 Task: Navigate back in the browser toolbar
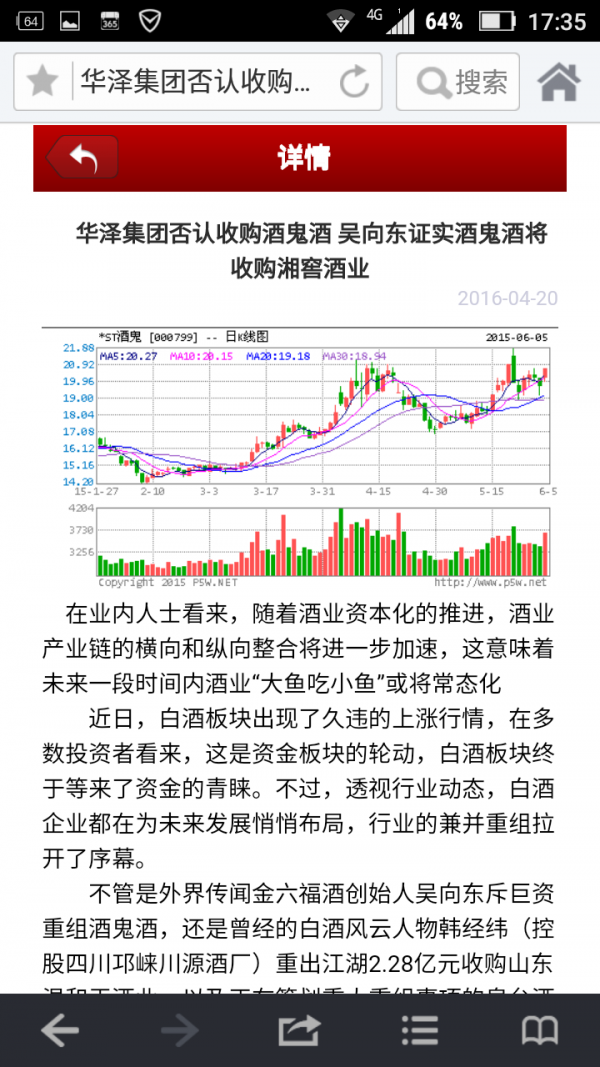60,1031
